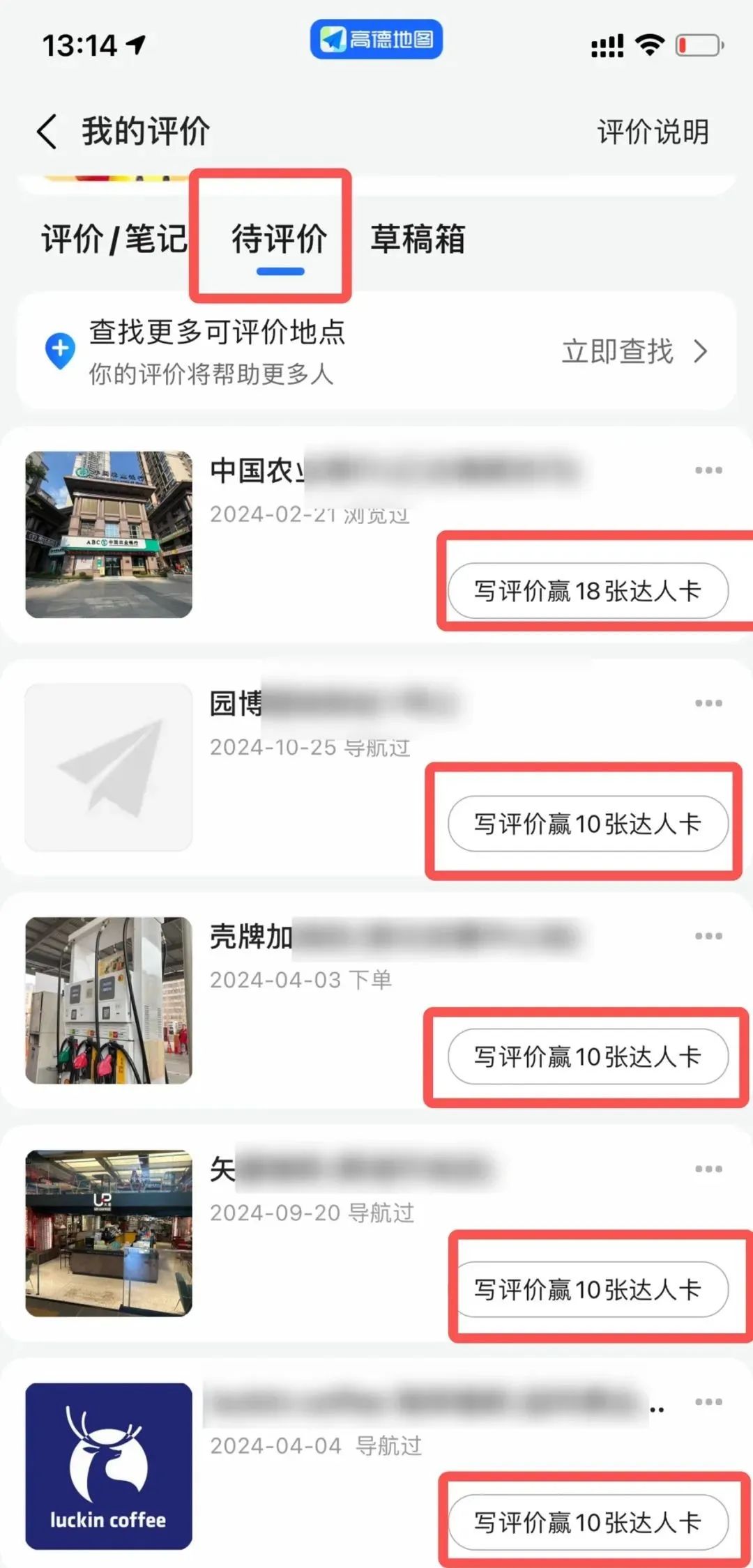
Task: Open the 中国农 bank building photo
Action: point(109,535)
